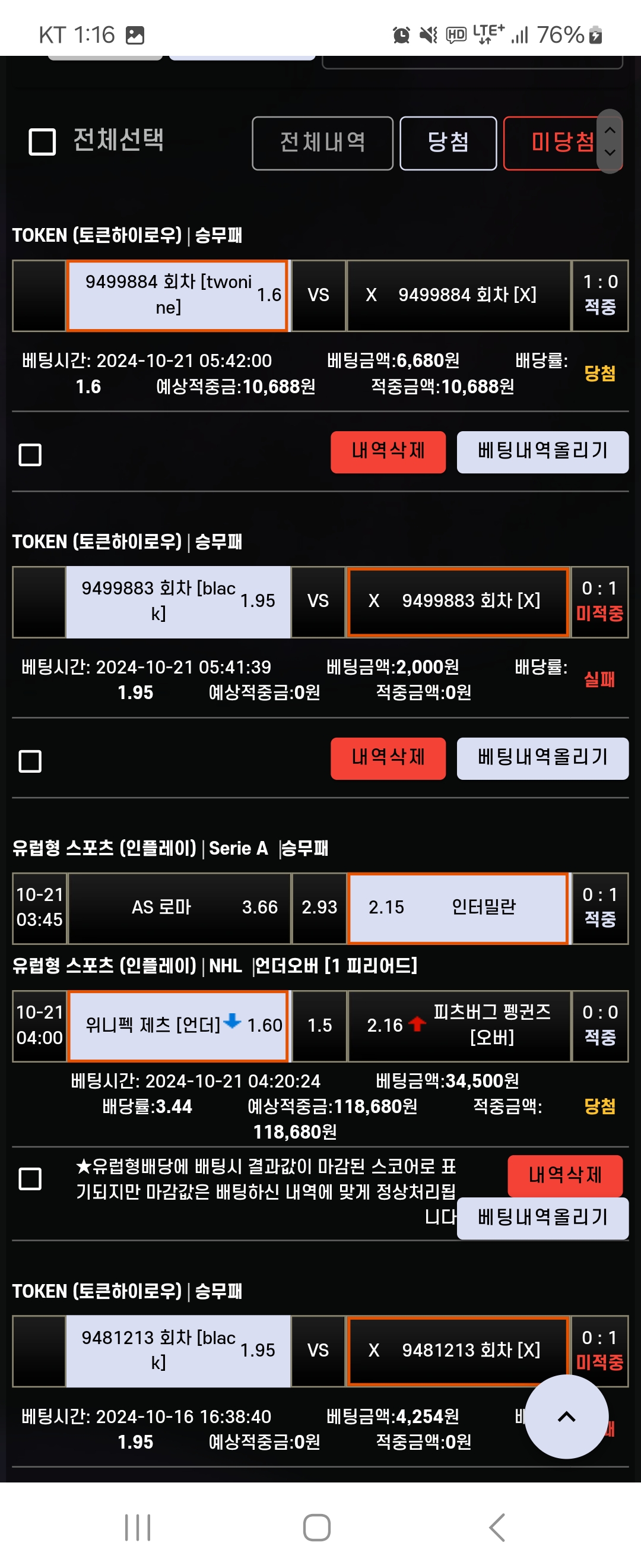Delete the 6,680원 bet record
This screenshot has height=1568, width=641.
(388, 451)
